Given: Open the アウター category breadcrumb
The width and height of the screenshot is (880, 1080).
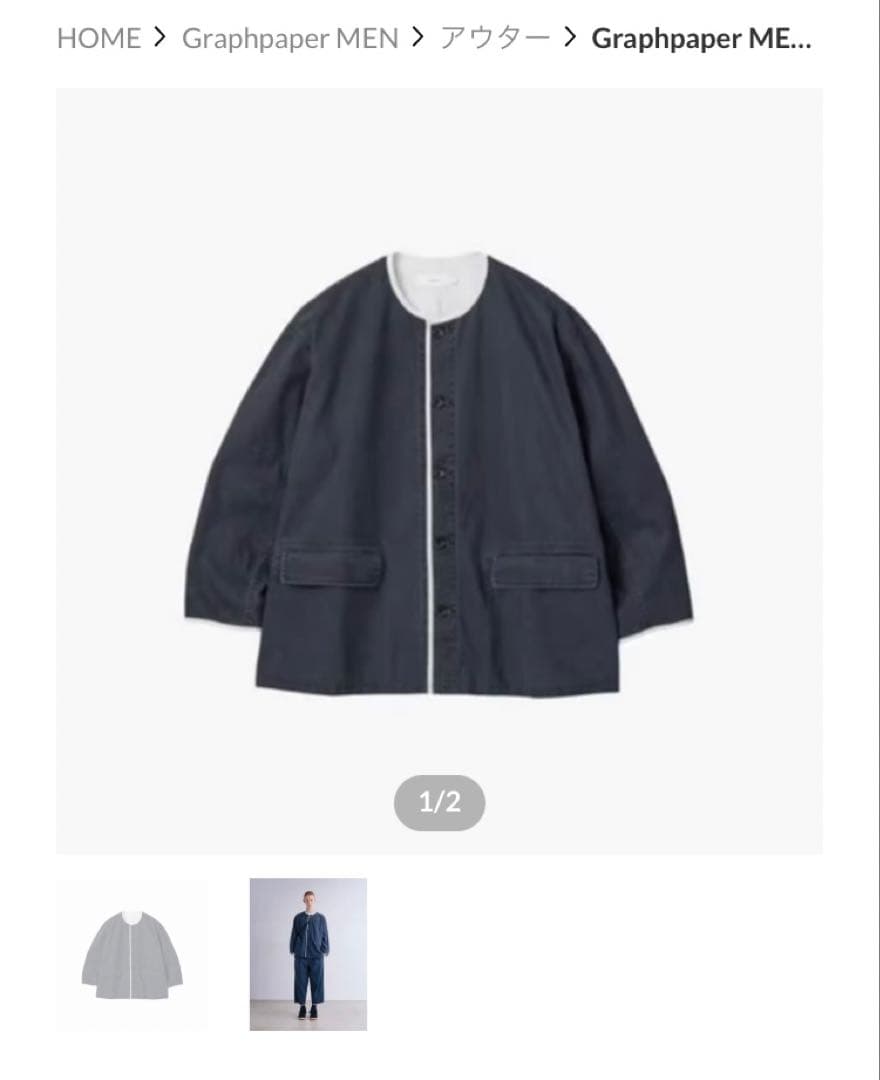Looking at the screenshot, I should pos(495,39).
